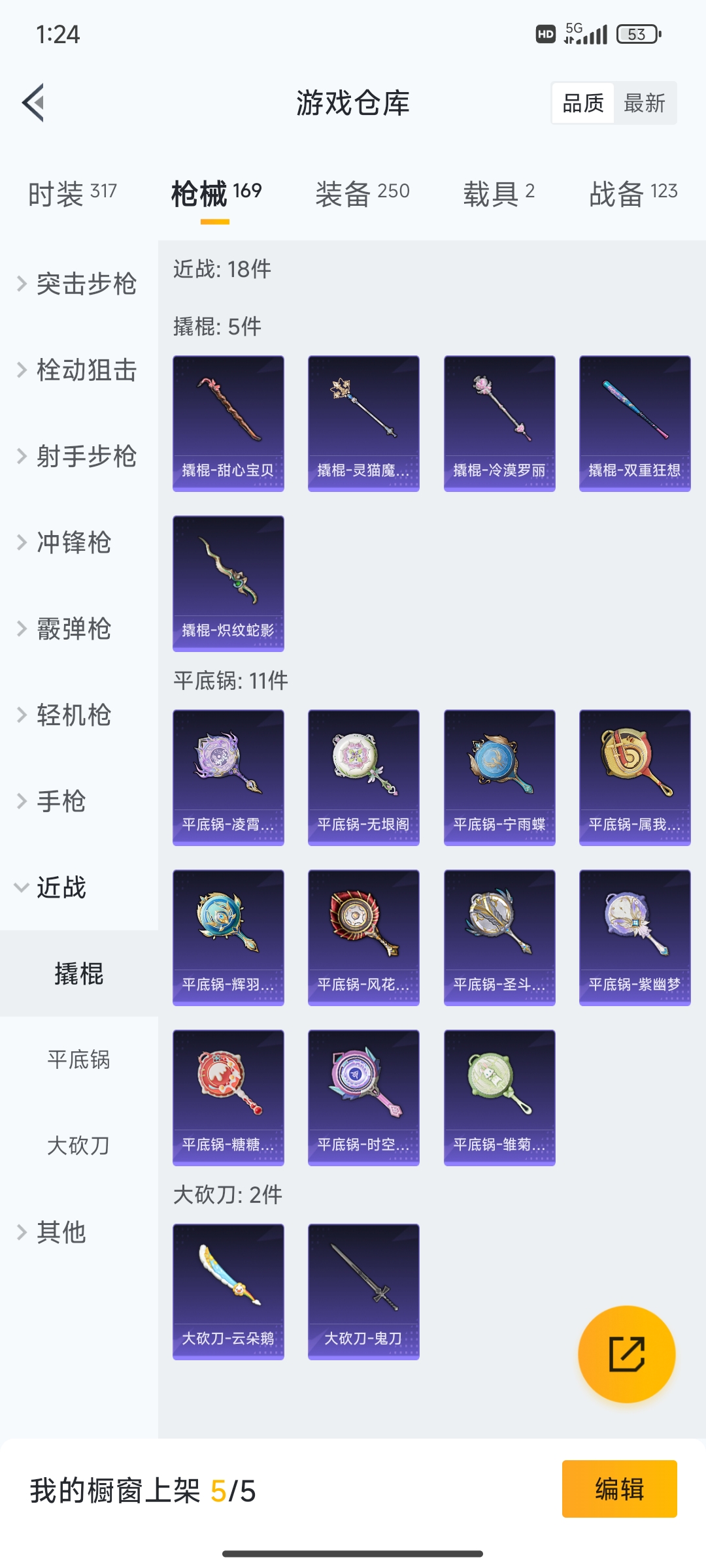
Task: Open the 撬棍-甜心宝贝 item
Action: 228,423
